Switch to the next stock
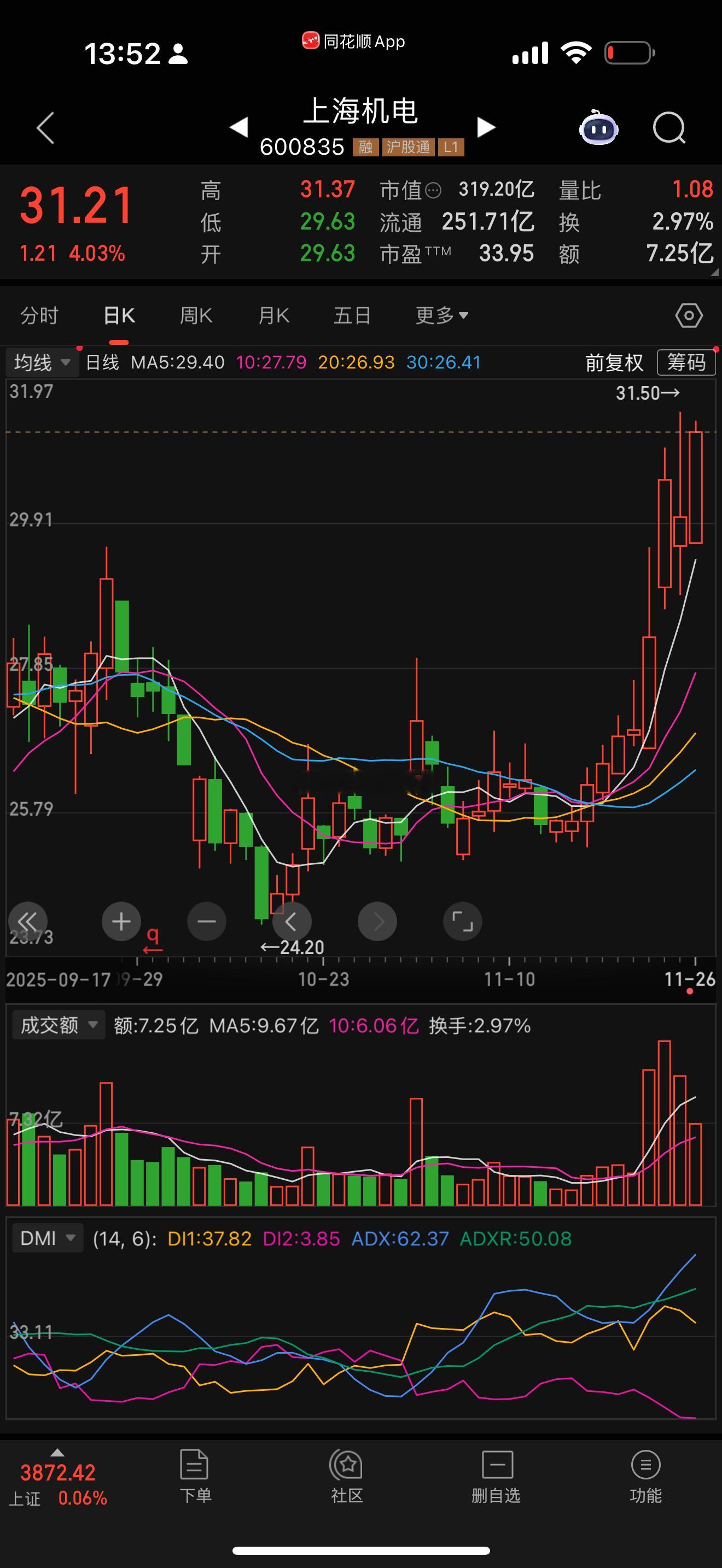Screen dimensions: 722x1568 click(x=486, y=127)
